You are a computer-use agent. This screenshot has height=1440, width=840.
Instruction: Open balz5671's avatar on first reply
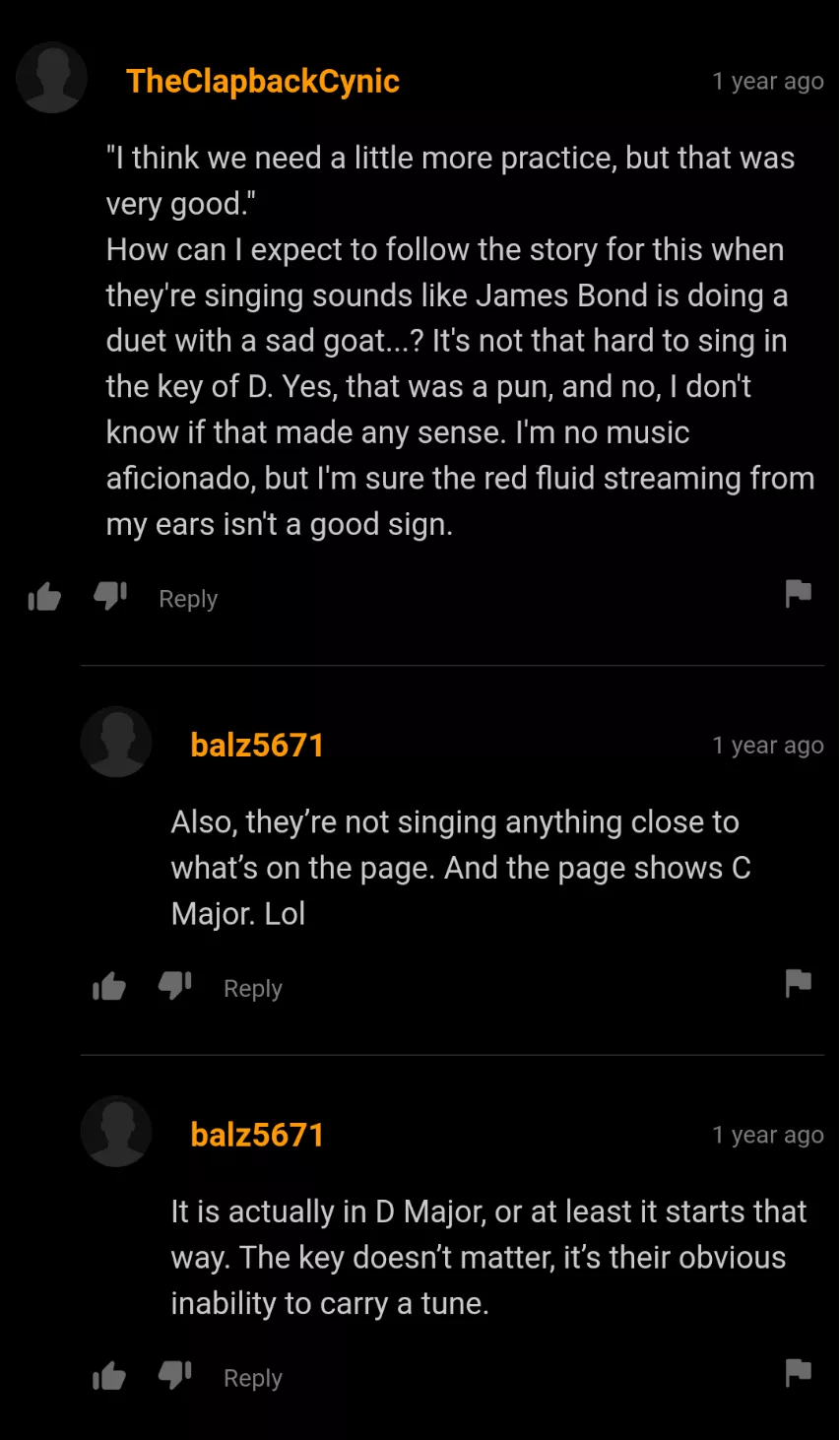tap(116, 741)
